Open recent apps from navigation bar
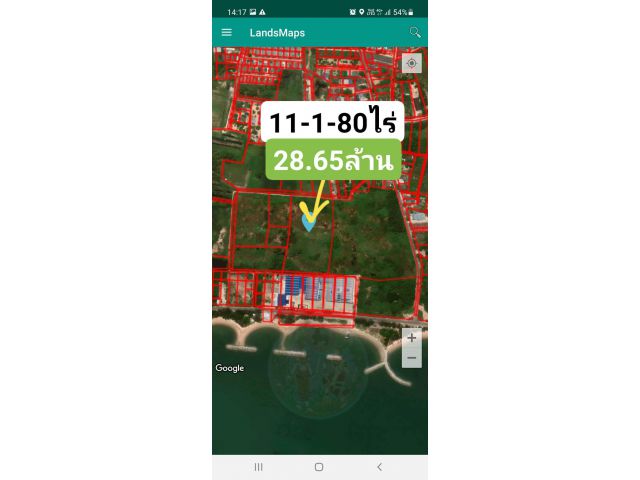Image resolution: width=640 pixels, height=480 pixels. pos(259,467)
